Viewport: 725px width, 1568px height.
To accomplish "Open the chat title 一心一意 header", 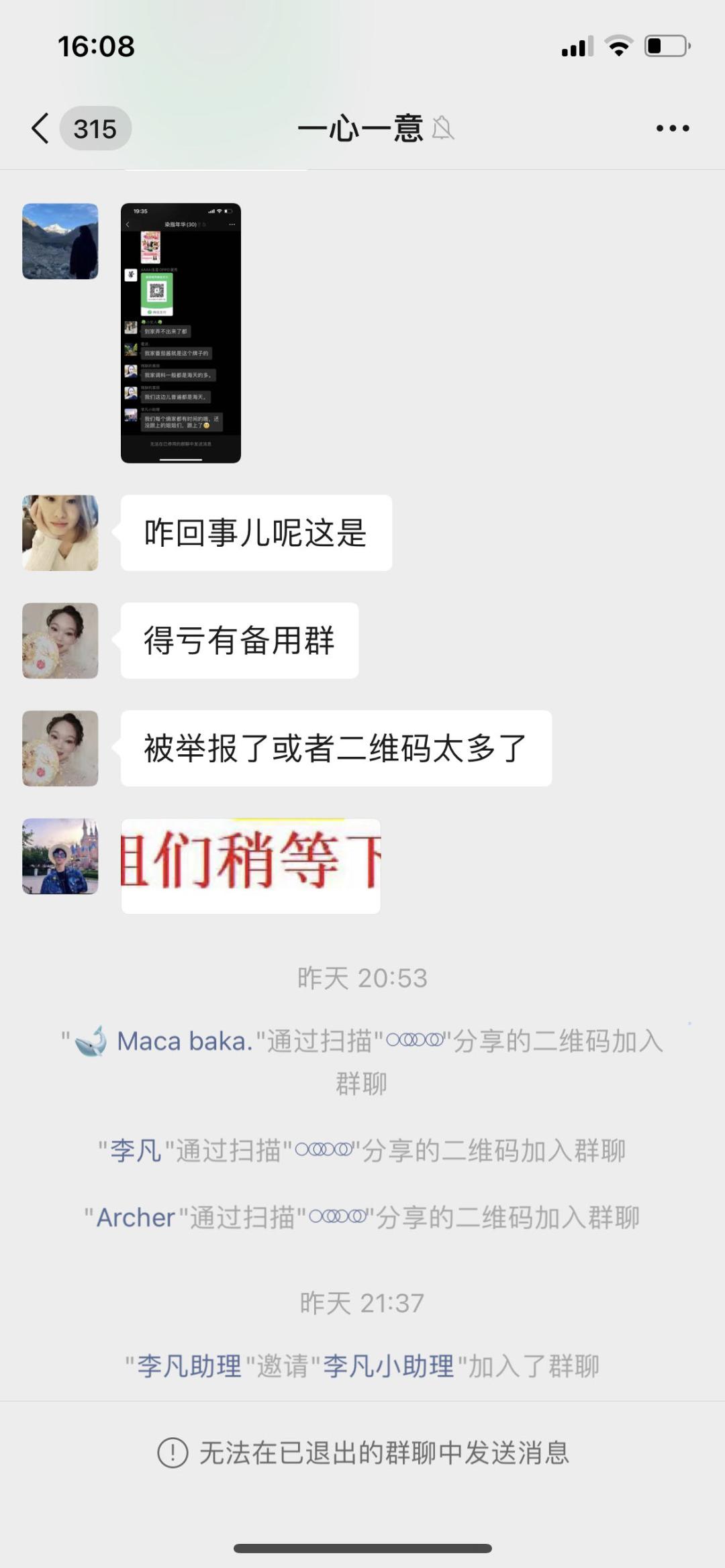I will click(x=360, y=129).
